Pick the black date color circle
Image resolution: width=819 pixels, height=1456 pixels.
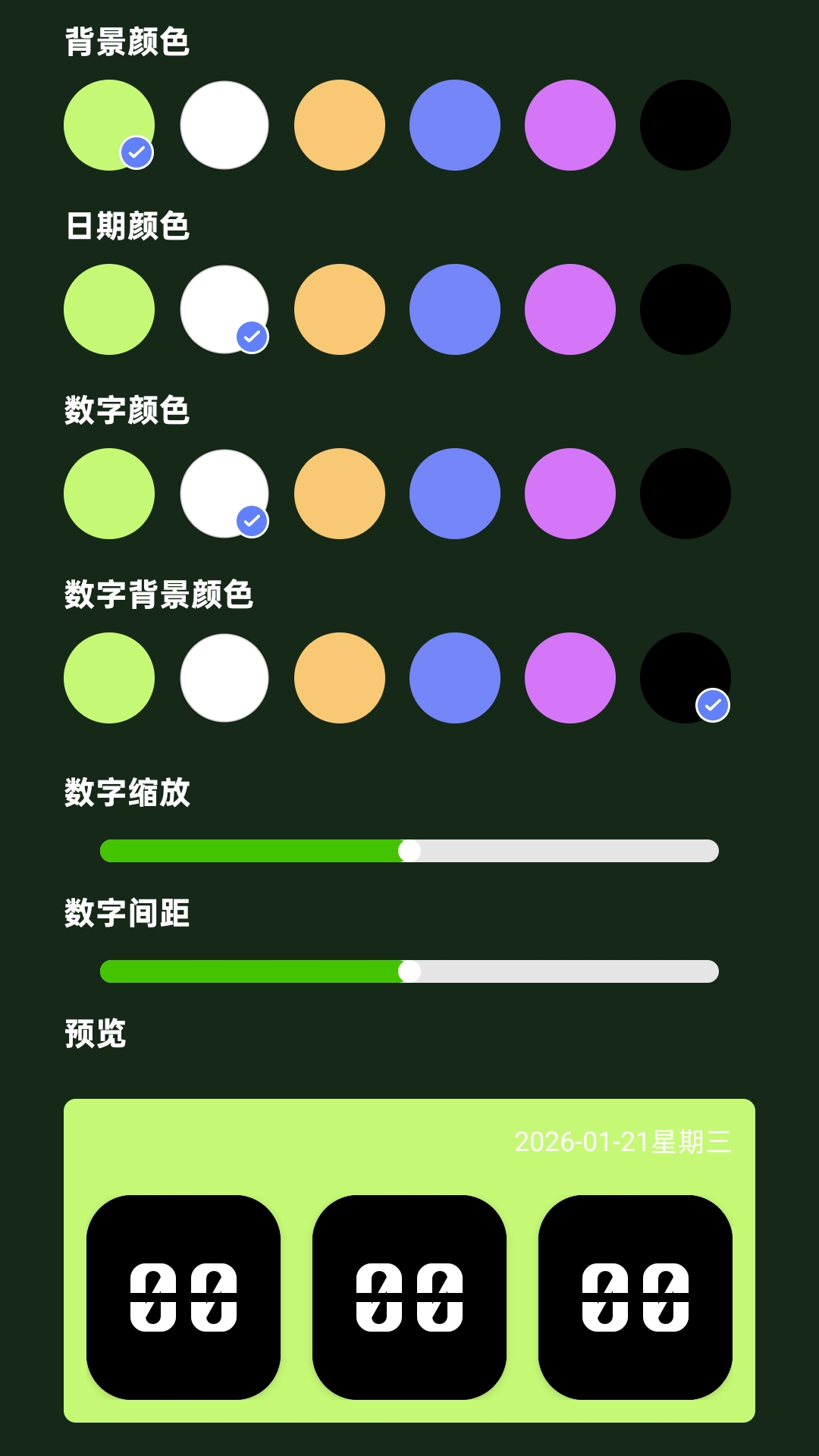(686, 309)
